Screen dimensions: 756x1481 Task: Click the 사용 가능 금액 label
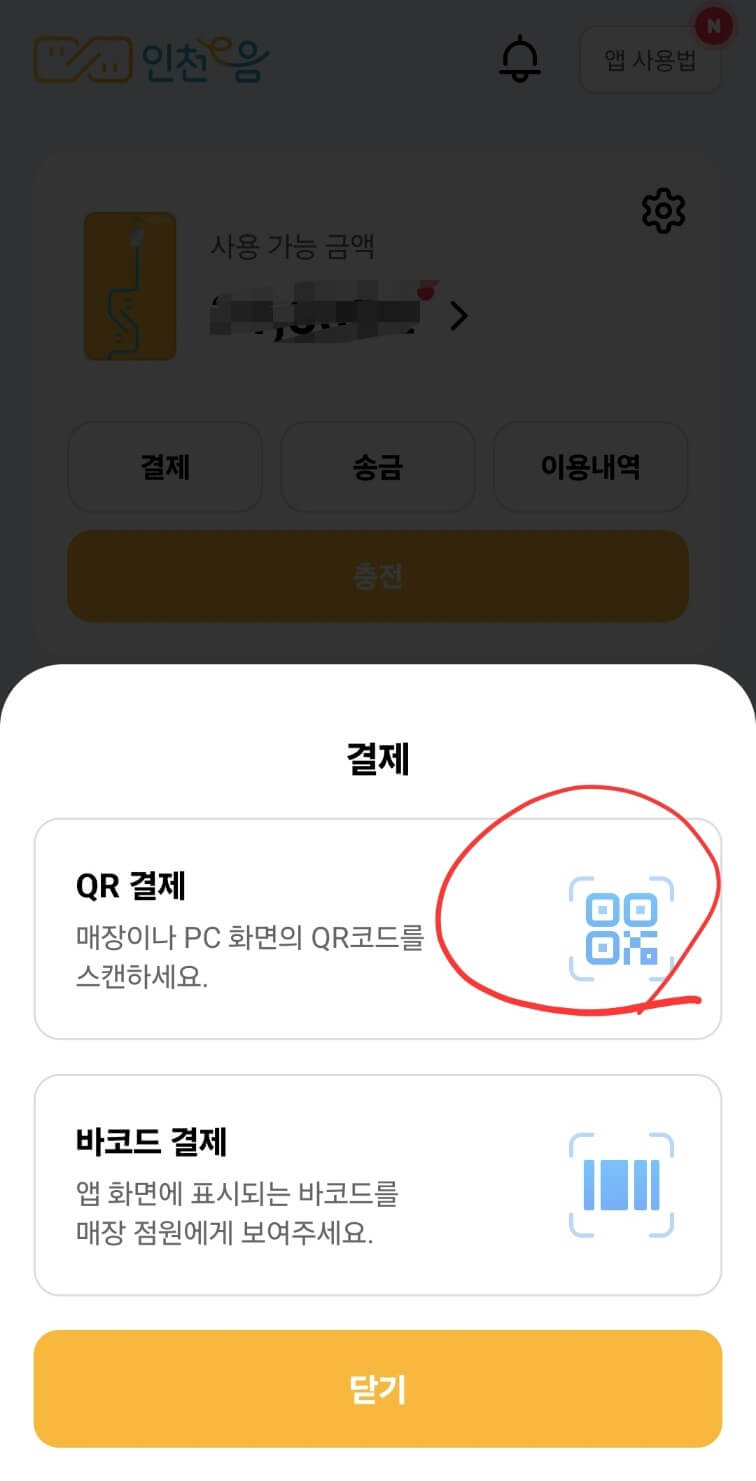coord(292,245)
